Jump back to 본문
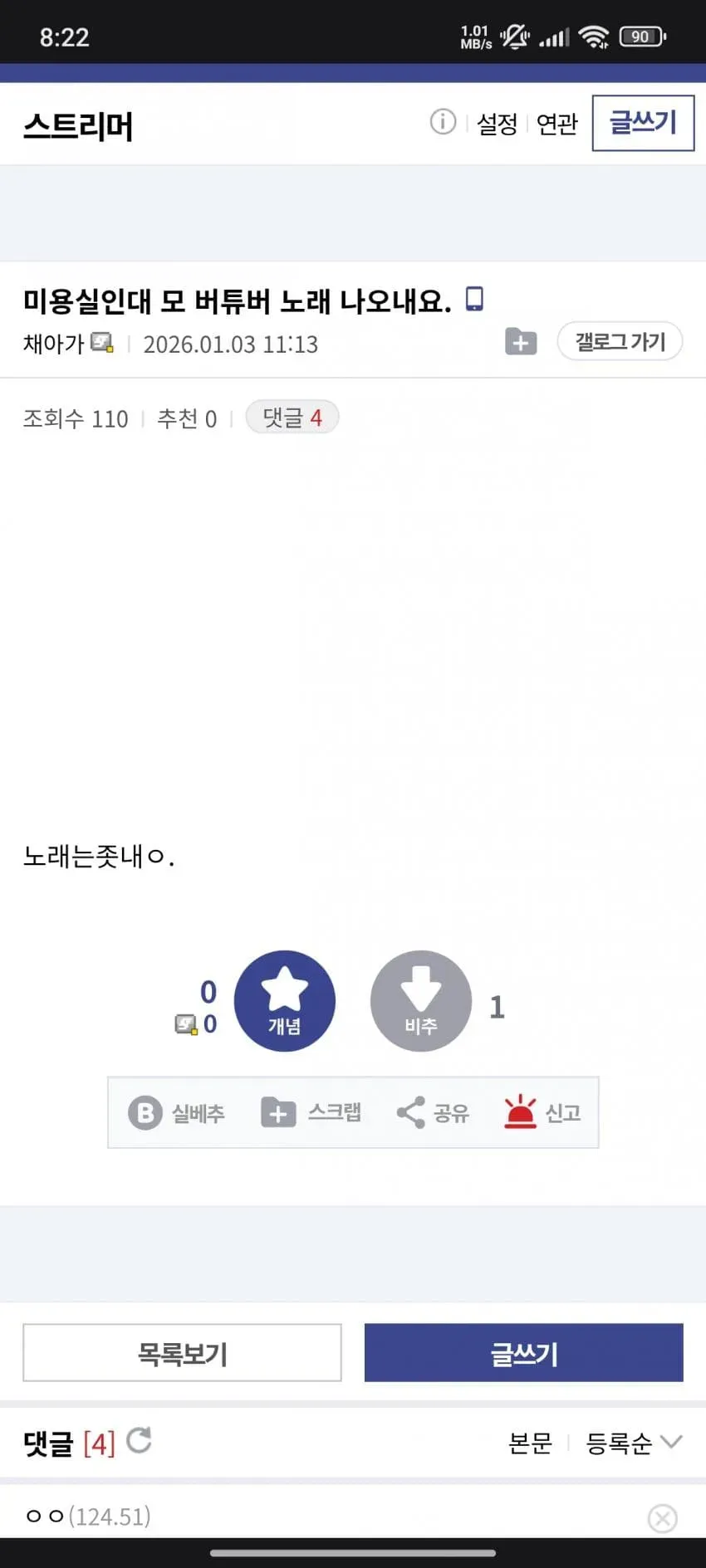The image size is (706, 1568). [x=530, y=1443]
